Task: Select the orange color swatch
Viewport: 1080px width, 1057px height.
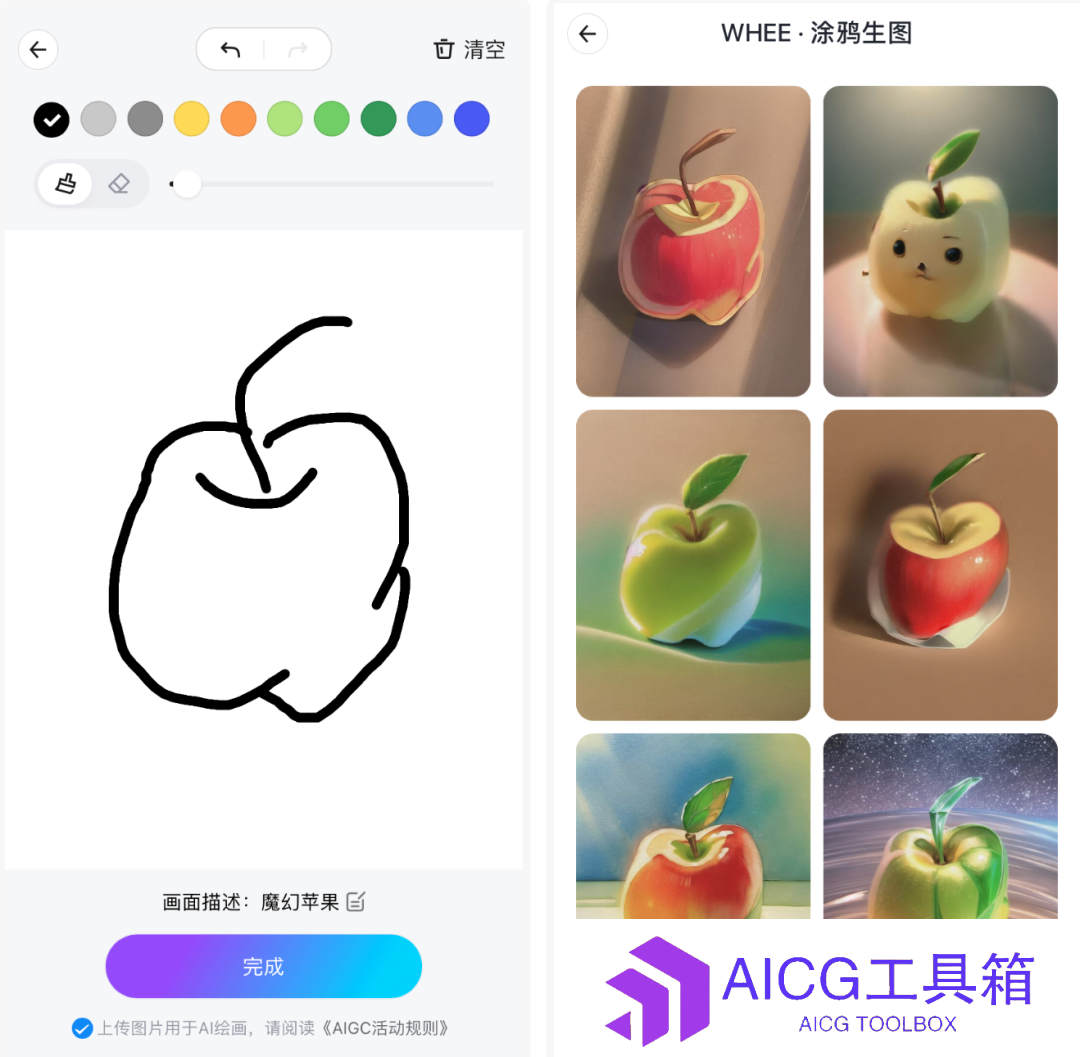Action: [x=238, y=119]
